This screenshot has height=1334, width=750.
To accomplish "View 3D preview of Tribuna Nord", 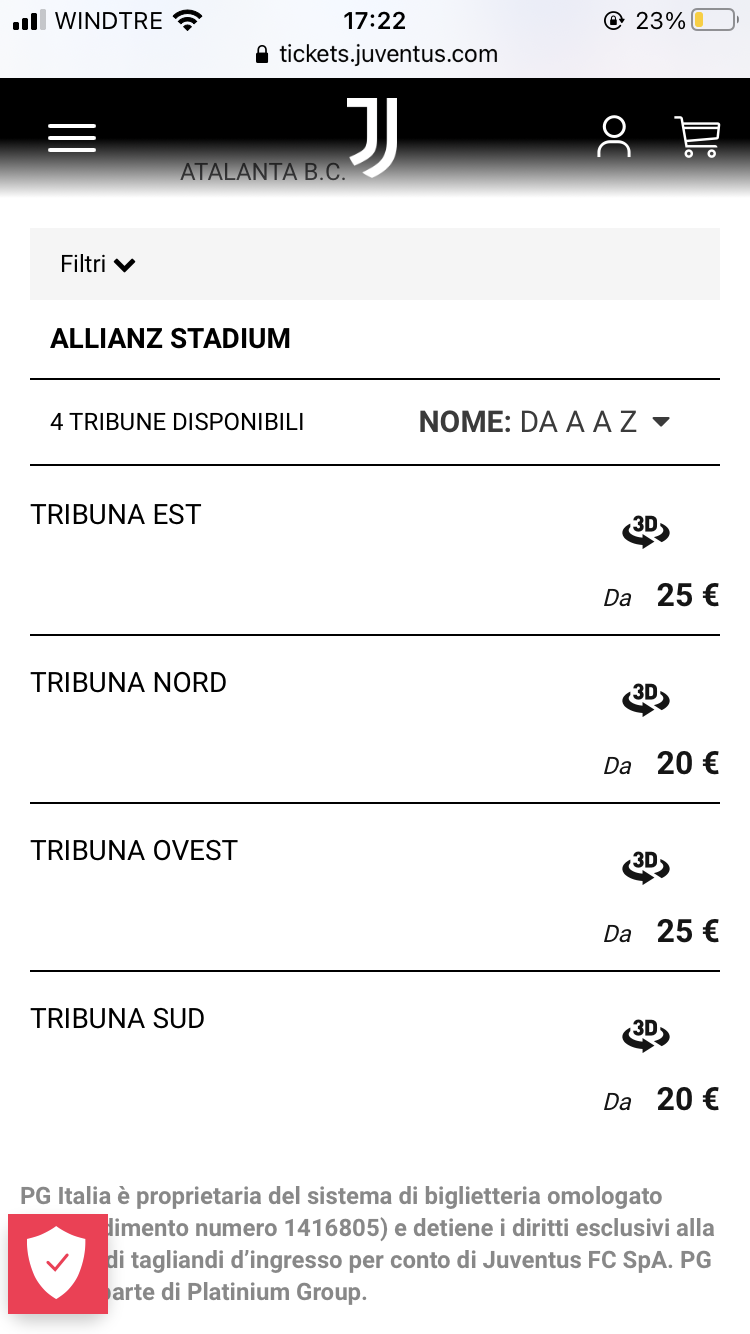I will 645,699.
